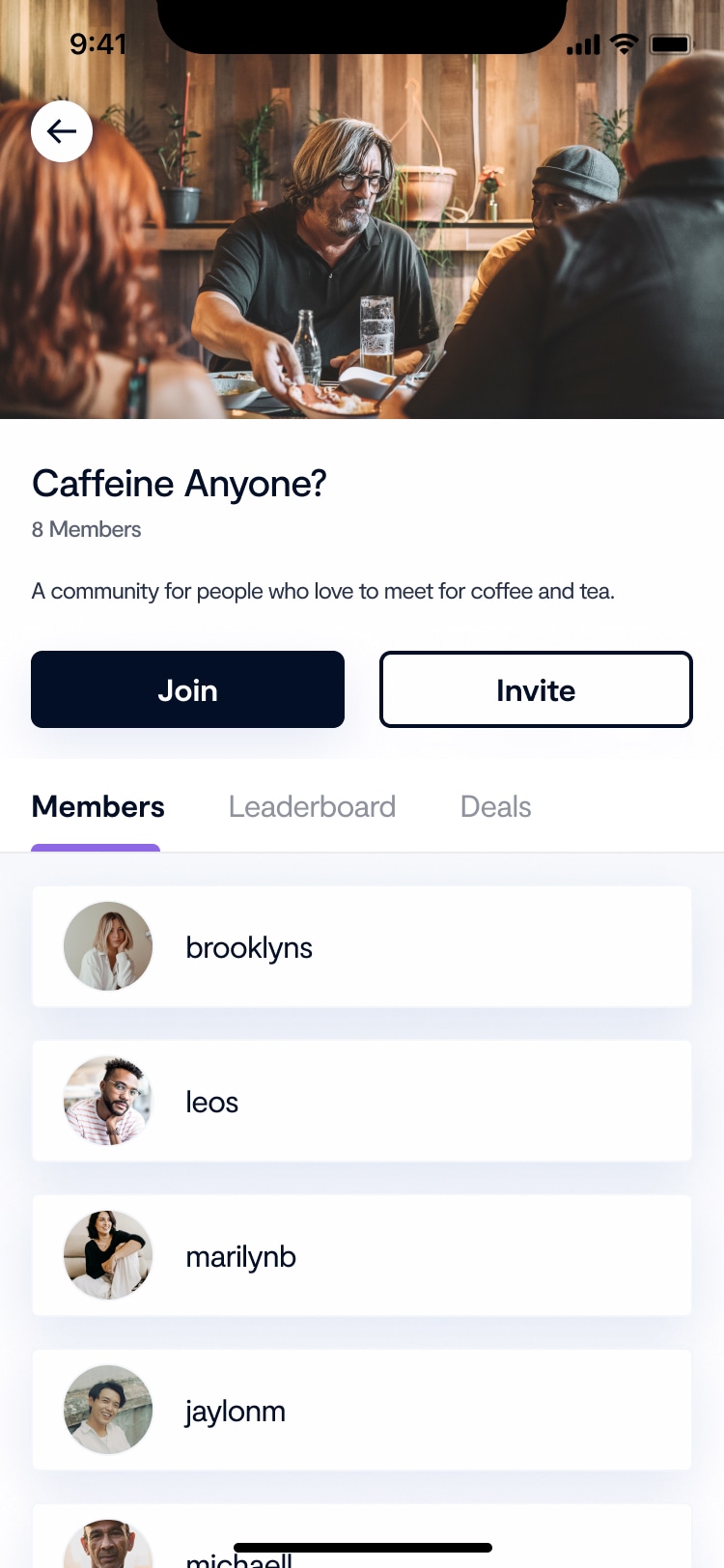Select member jaylonm
The height and width of the screenshot is (1568, 724).
click(362, 1410)
